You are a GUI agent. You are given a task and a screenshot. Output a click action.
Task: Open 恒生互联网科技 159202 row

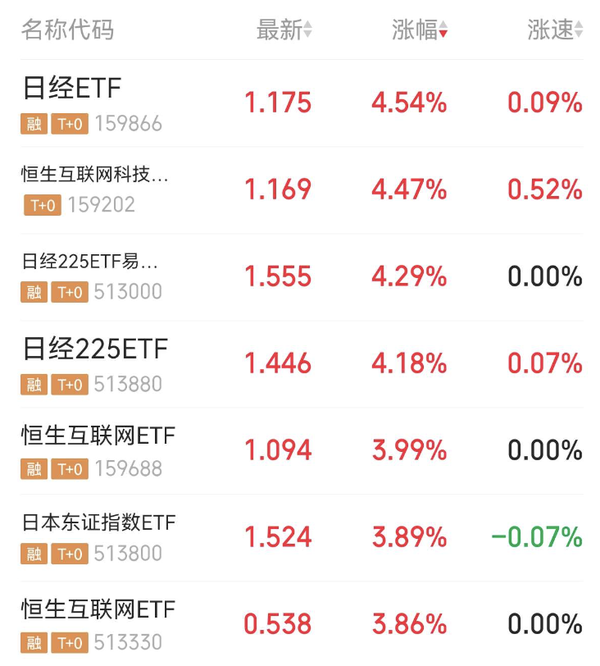(x=301, y=190)
